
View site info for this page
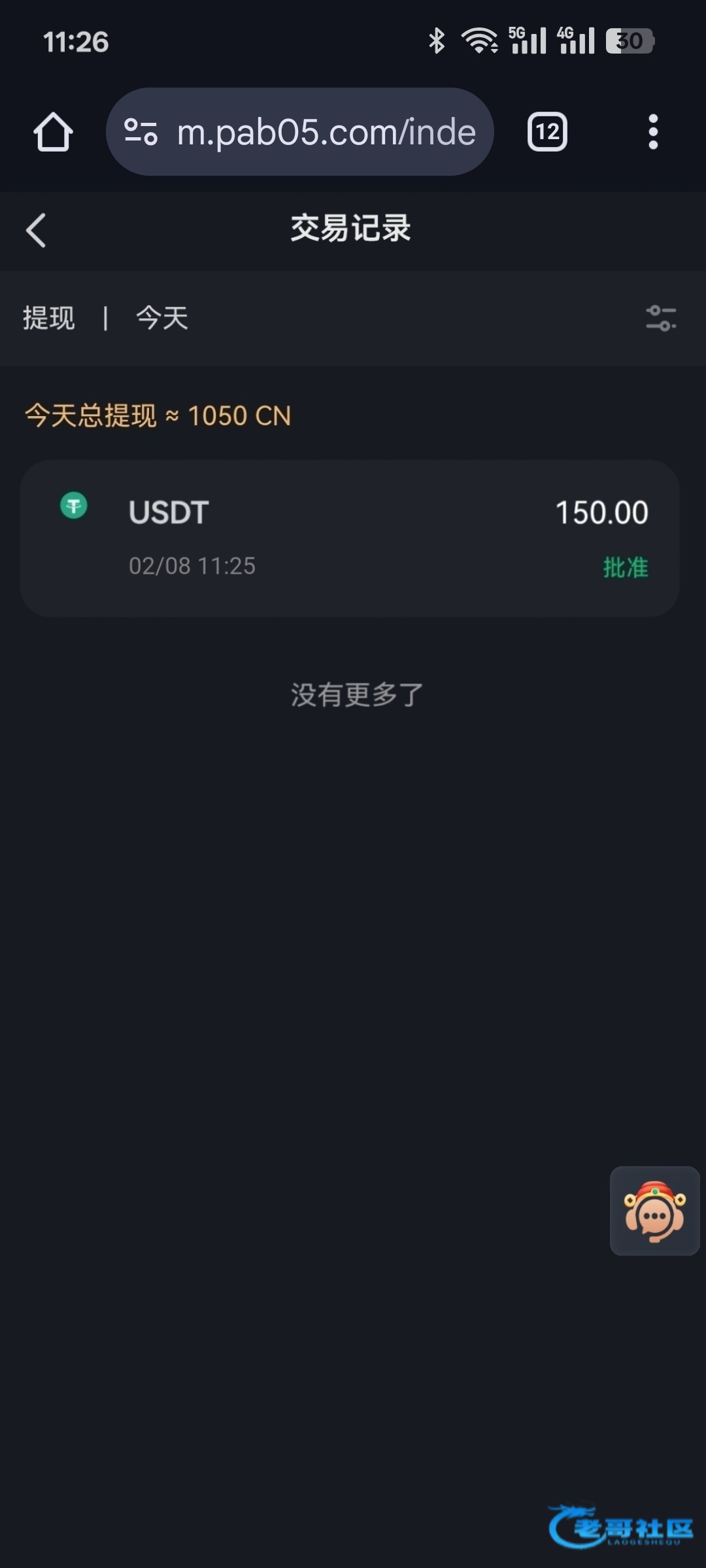(141, 133)
